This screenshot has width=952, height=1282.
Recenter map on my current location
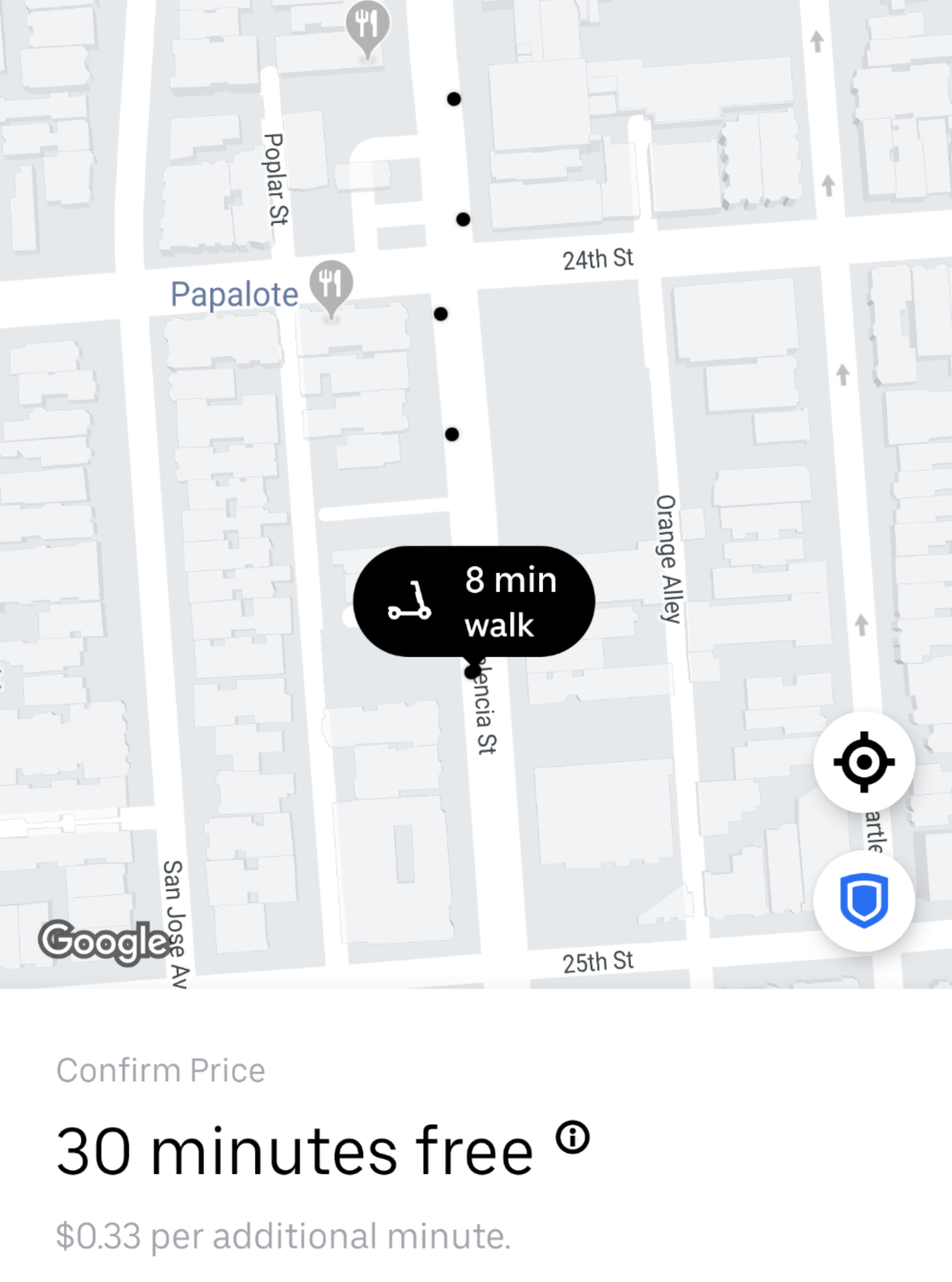[x=864, y=762]
